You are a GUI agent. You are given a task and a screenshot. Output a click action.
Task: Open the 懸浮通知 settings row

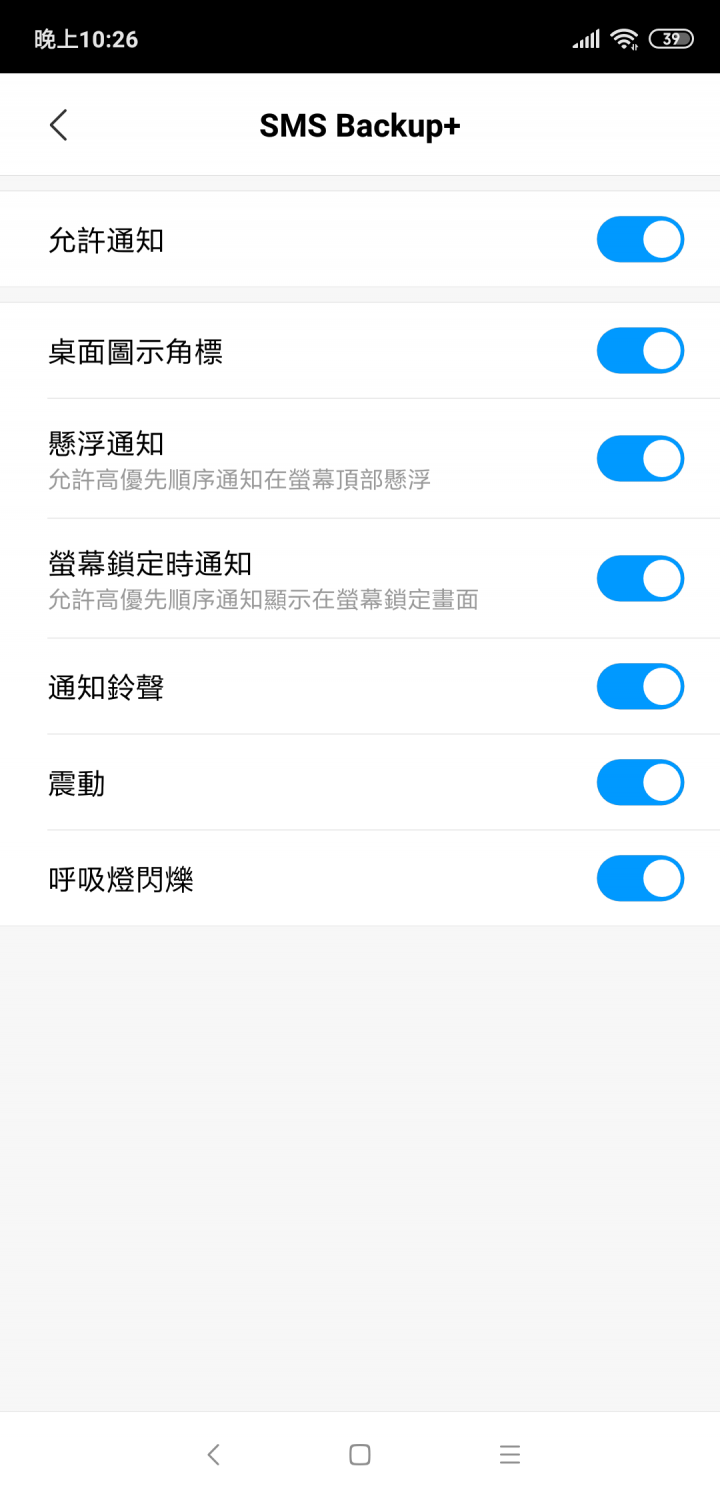point(300,458)
